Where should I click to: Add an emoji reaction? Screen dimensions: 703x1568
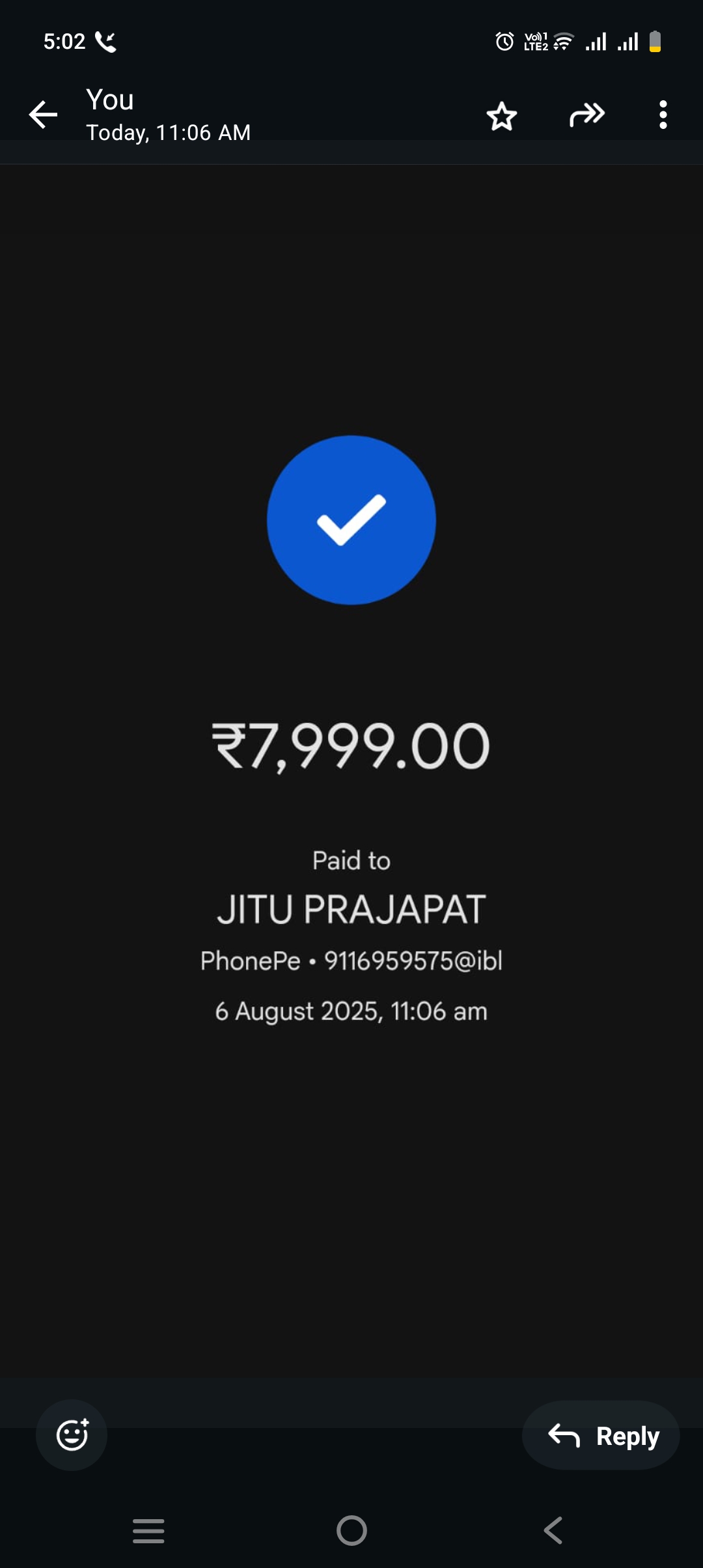click(x=72, y=1435)
